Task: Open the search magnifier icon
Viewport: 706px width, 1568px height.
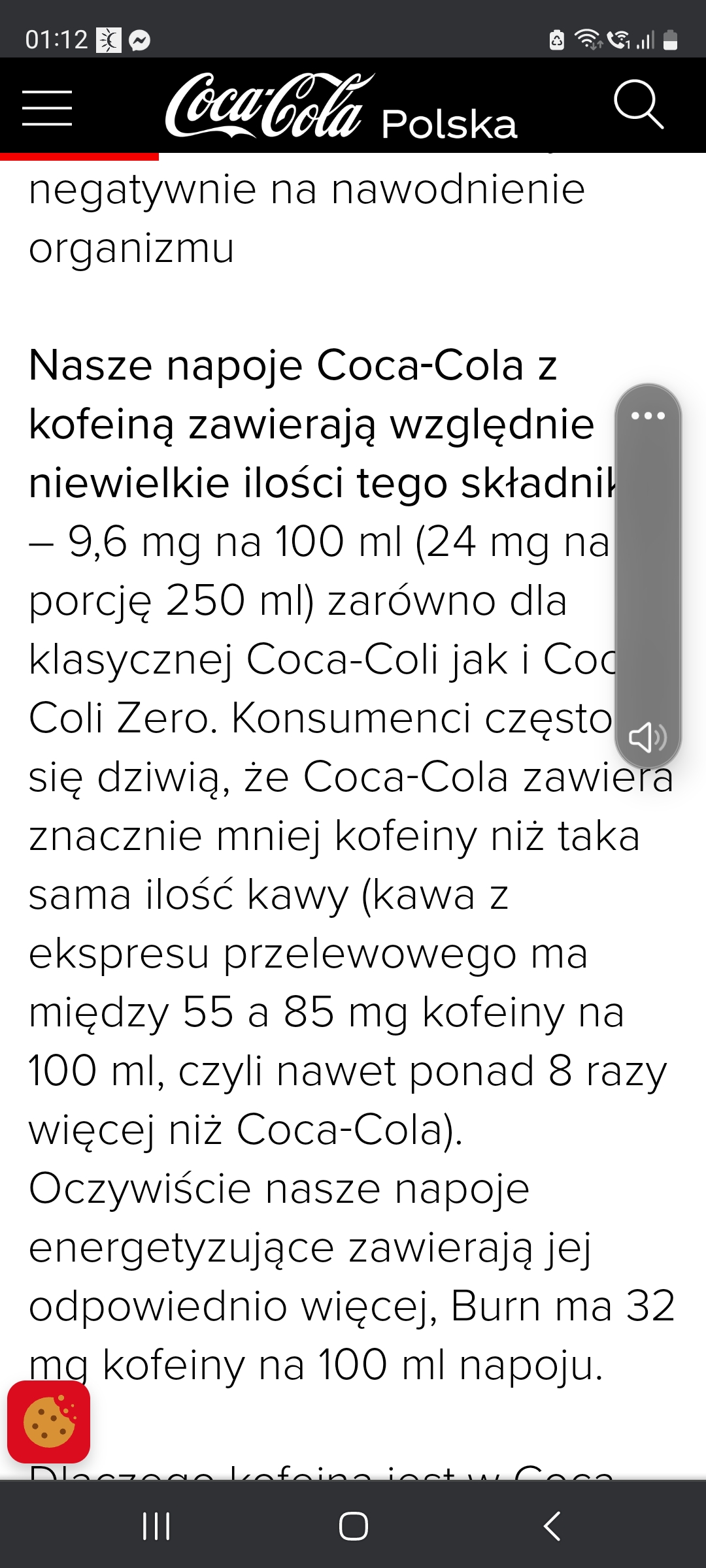Action: click(x=639, y=105)
